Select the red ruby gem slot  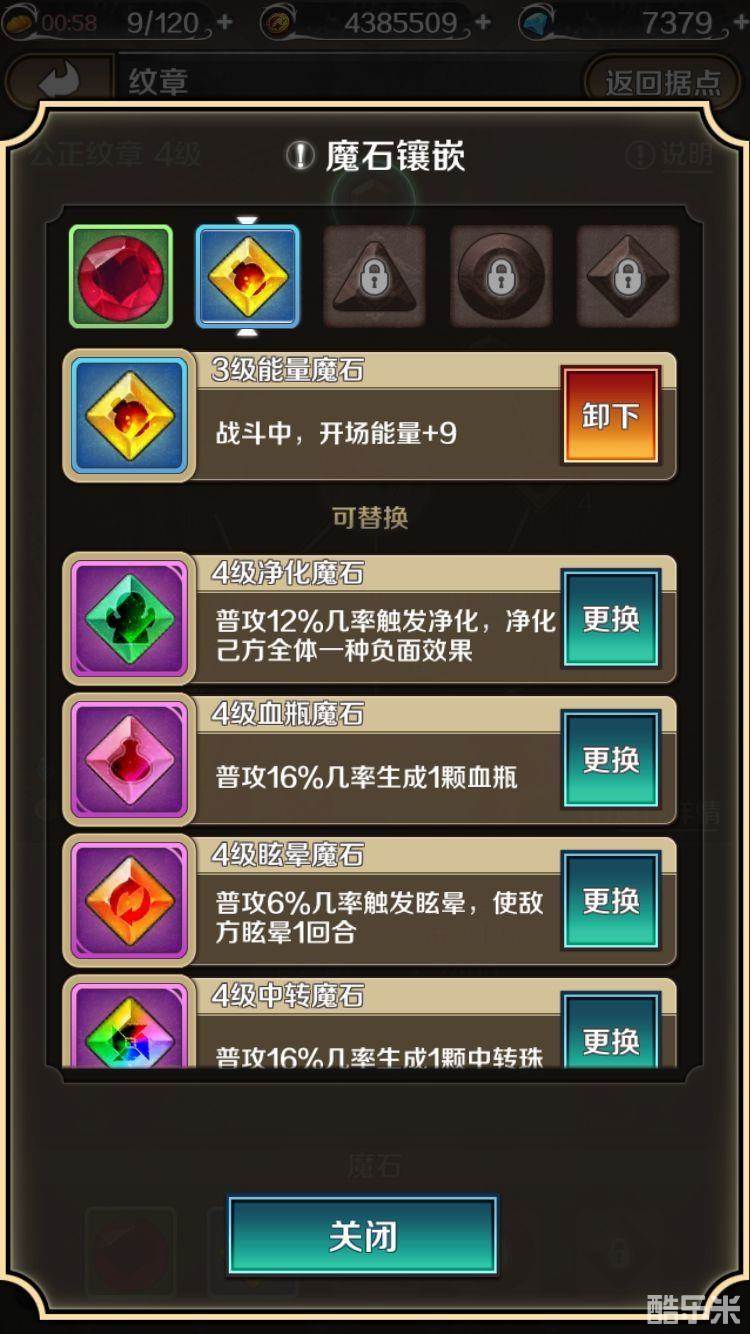pos(121,276)
